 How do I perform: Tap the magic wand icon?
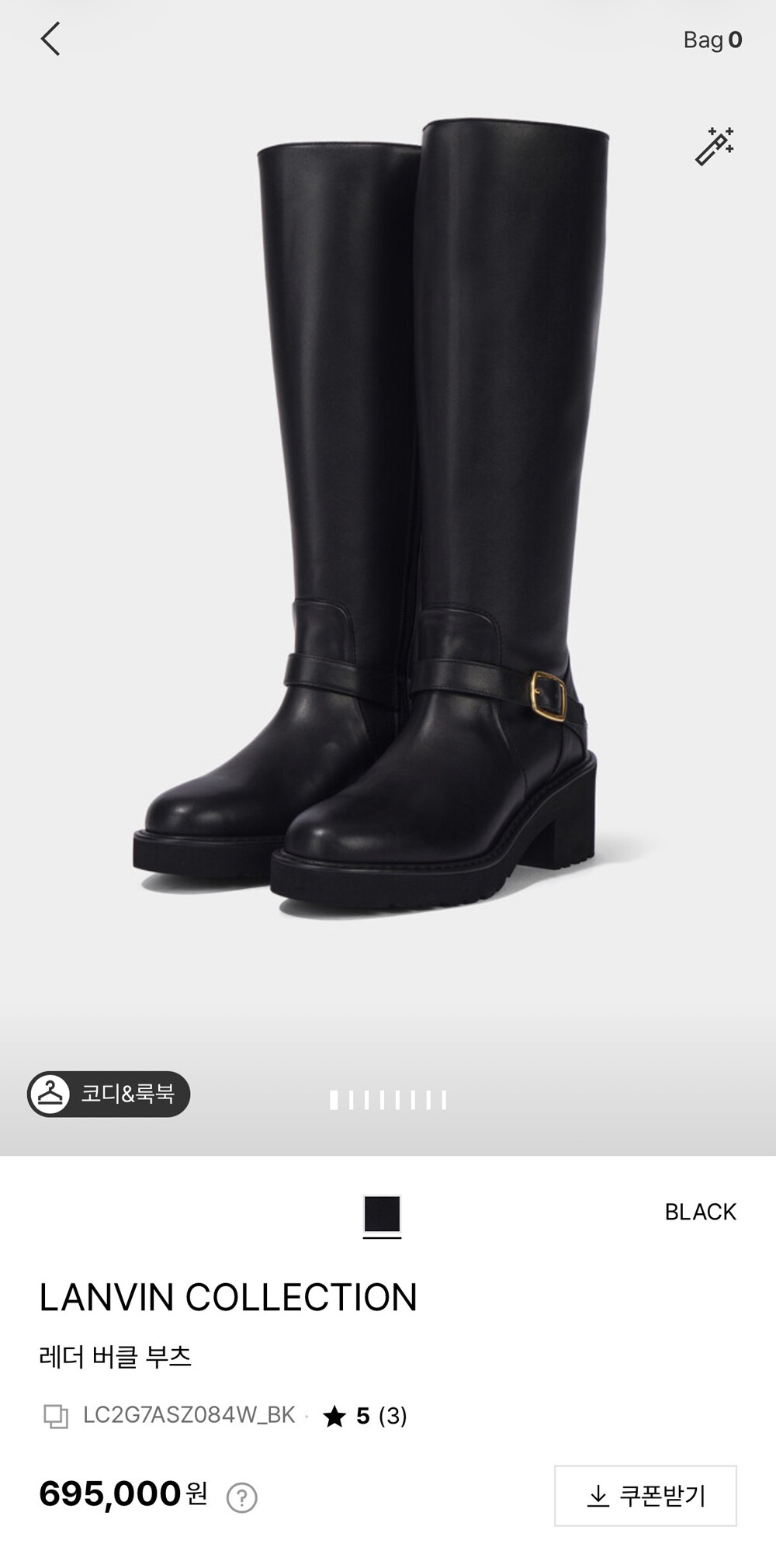tap(714, 146)
